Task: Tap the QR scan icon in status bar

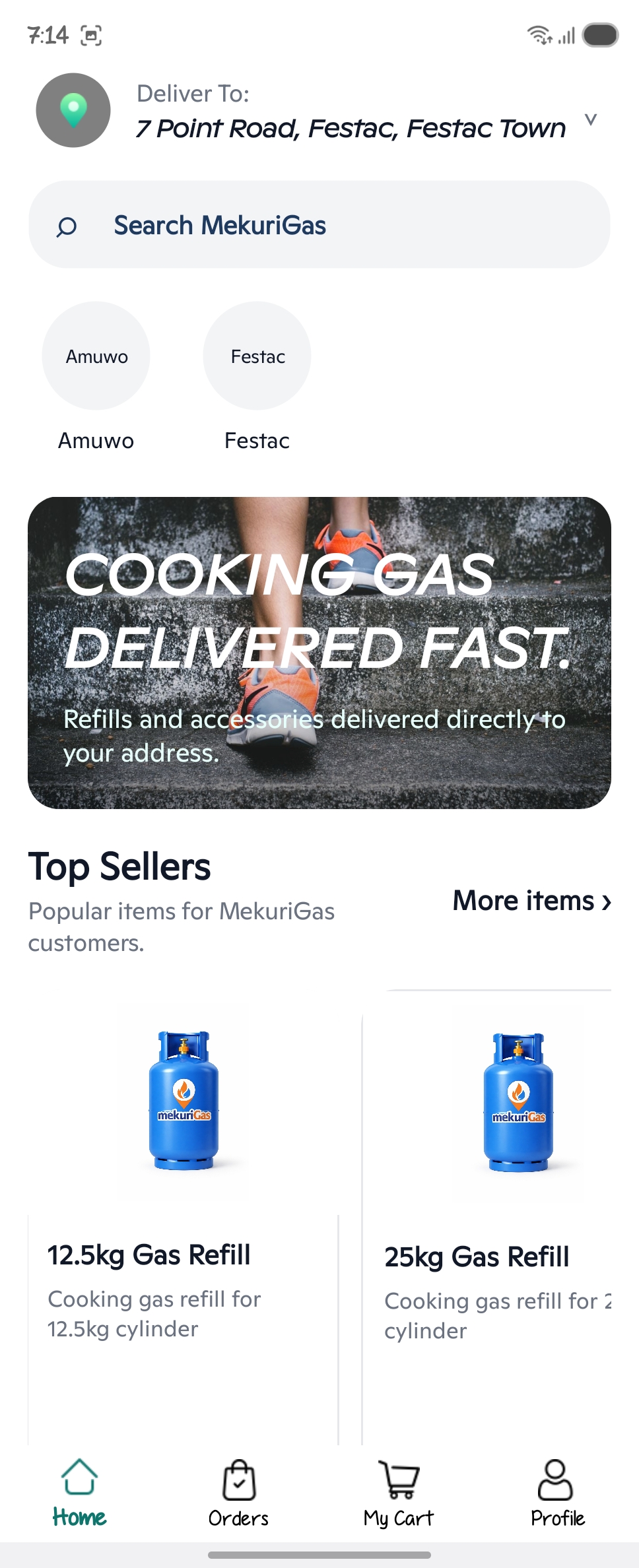Action: pyautogui.click(x=92, y=36)
